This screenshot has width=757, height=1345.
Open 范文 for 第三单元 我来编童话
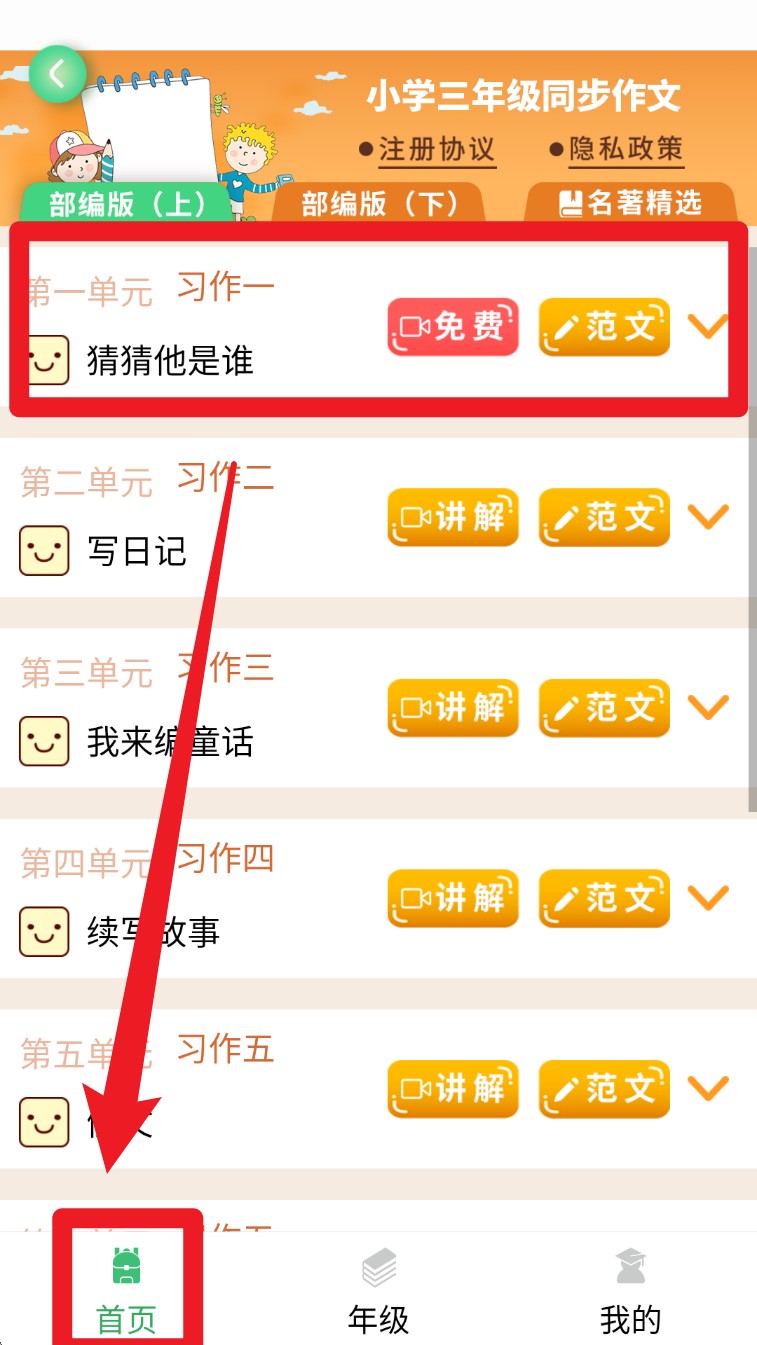604,708
